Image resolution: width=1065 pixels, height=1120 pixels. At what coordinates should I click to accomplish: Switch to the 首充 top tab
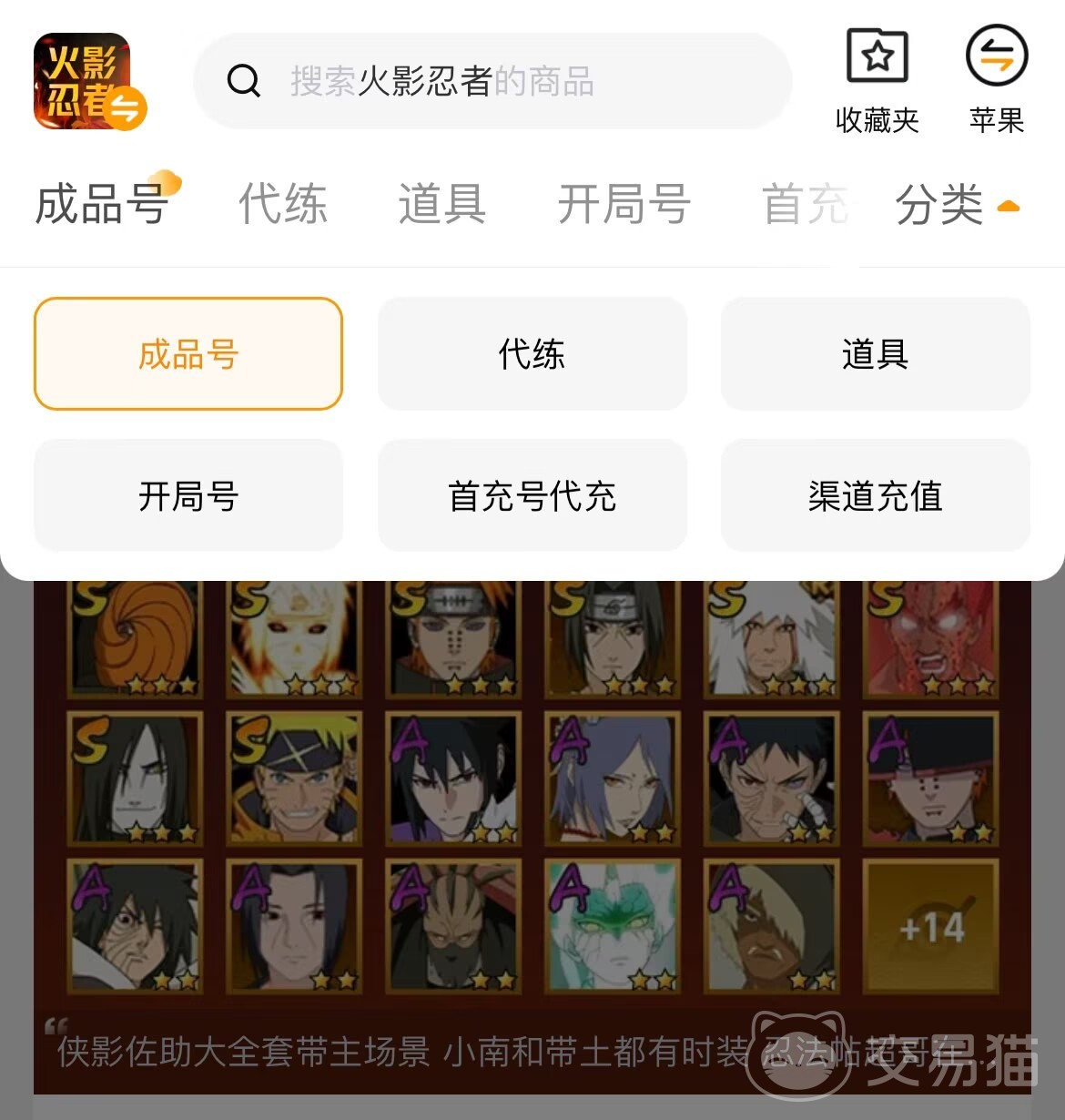pyautogui.click(x=805, y=203)
